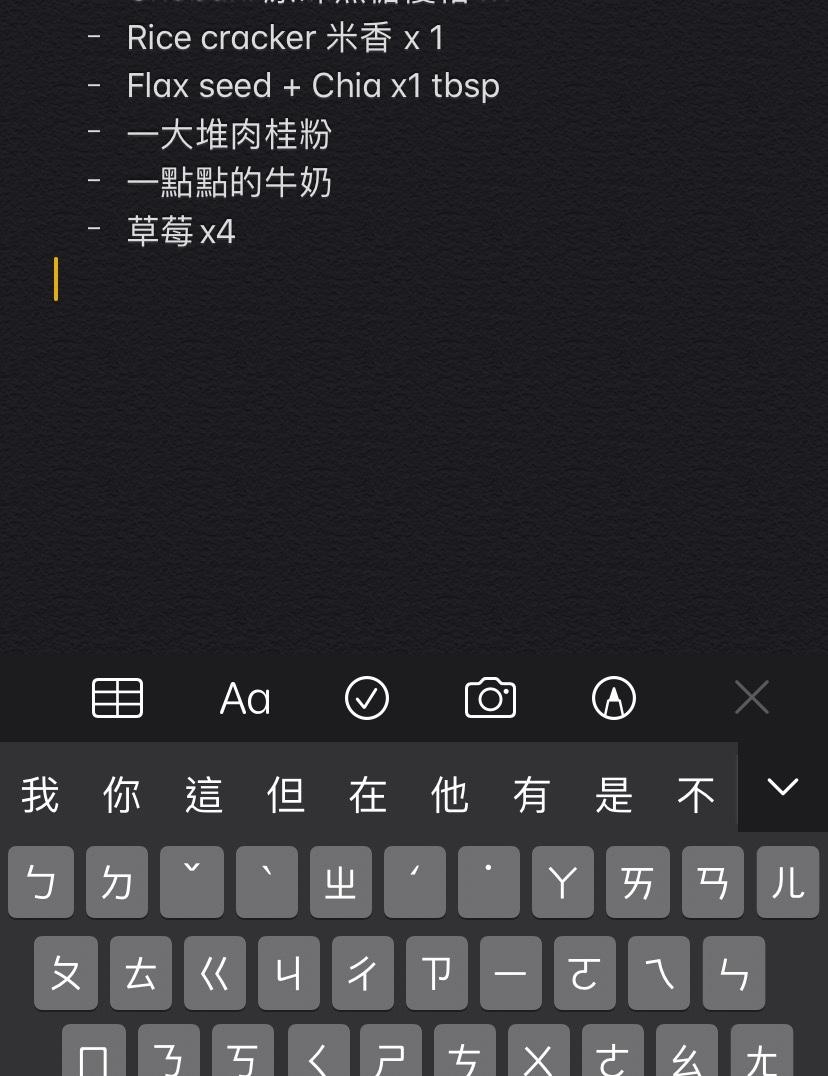
Task: Insert suggested character 我
Action: 40,796
